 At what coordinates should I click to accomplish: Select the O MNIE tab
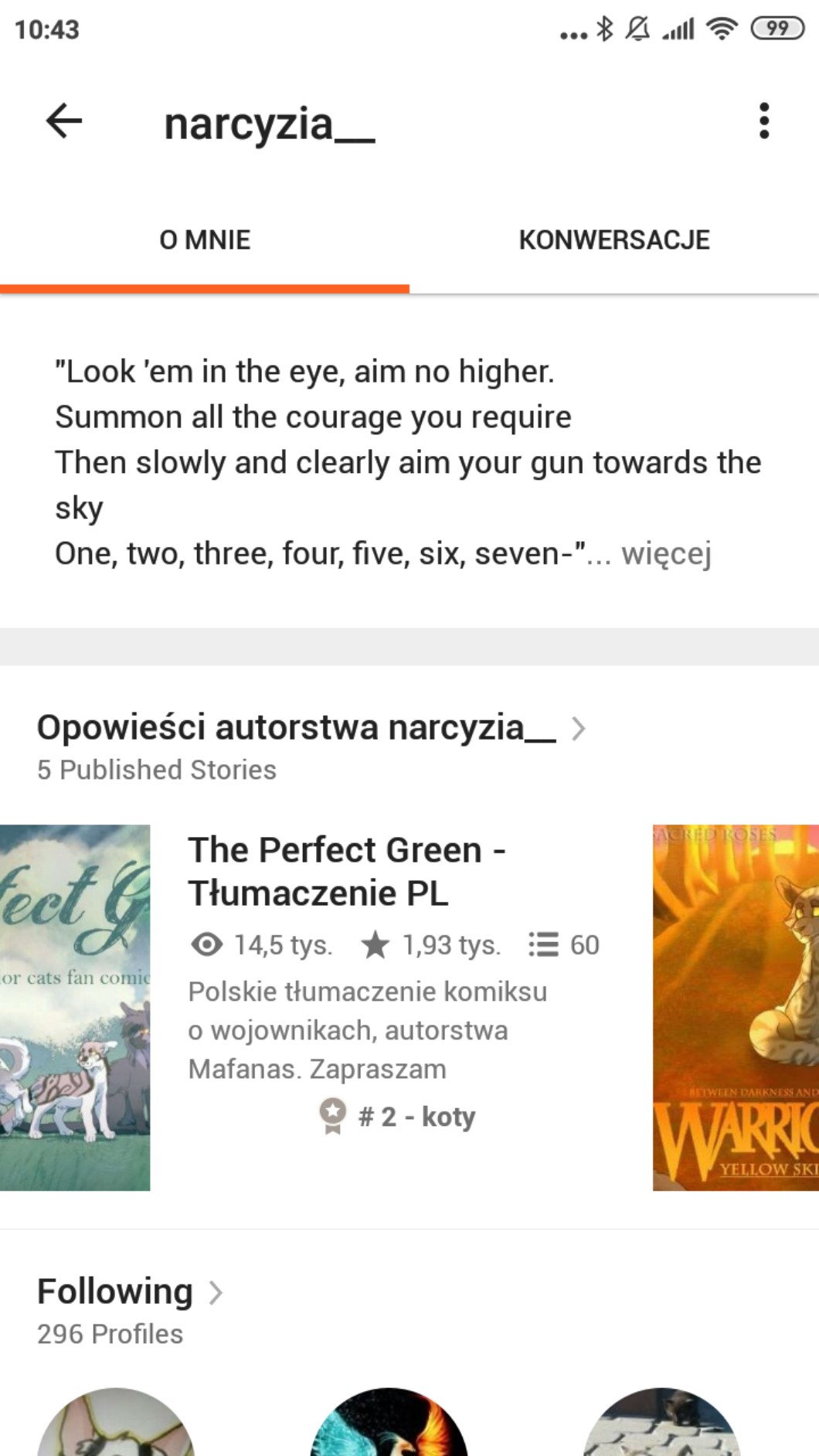pyautogui.click(x=205, y=240)
